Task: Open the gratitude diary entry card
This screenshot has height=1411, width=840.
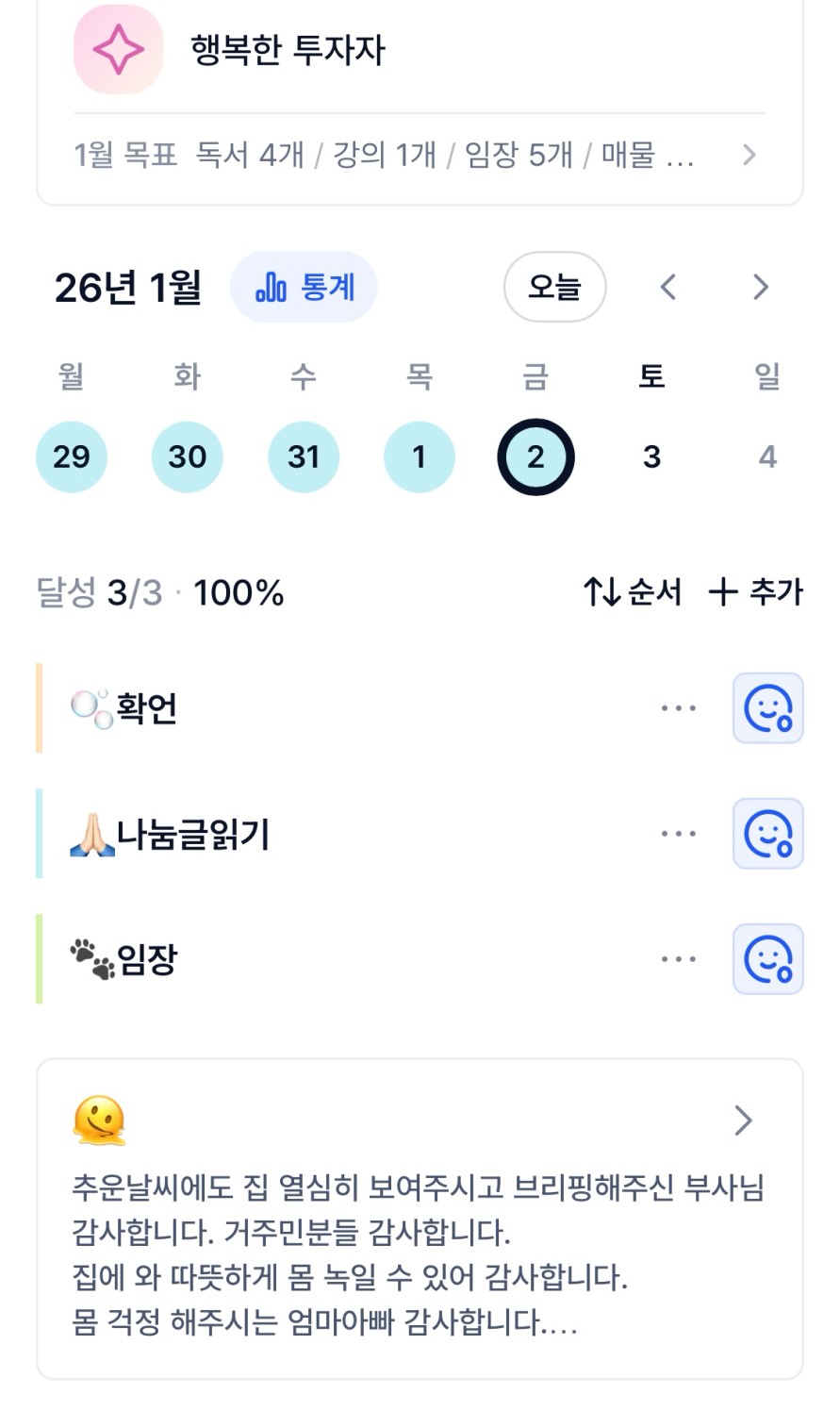Action: coord(420,1219)
